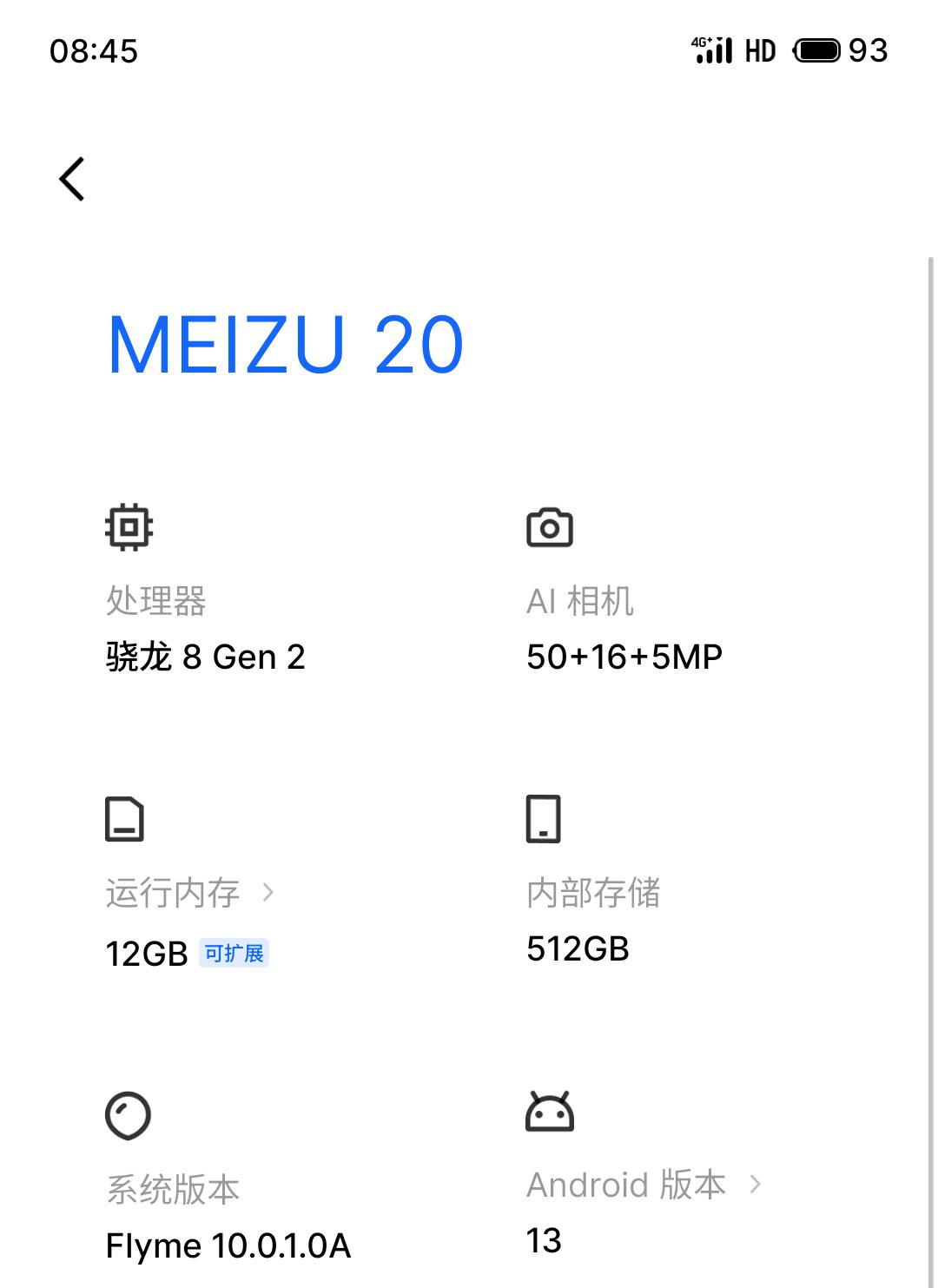Tap the Android robot icon above Android 版本

pyautogui.click(x=550, y=1112)
